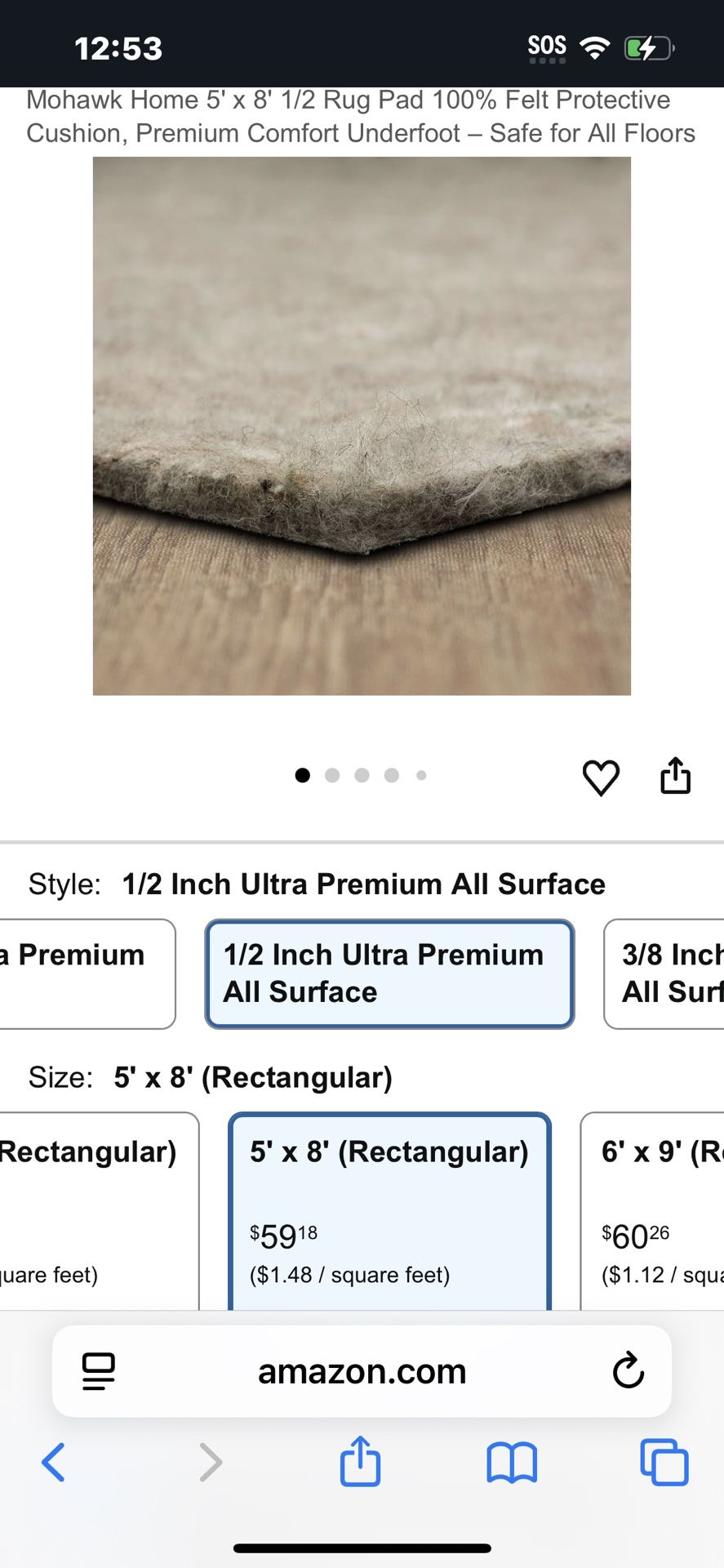724x1568 pixels.
Task: Go back using the back arrow
Action: tap(54, 1463)
